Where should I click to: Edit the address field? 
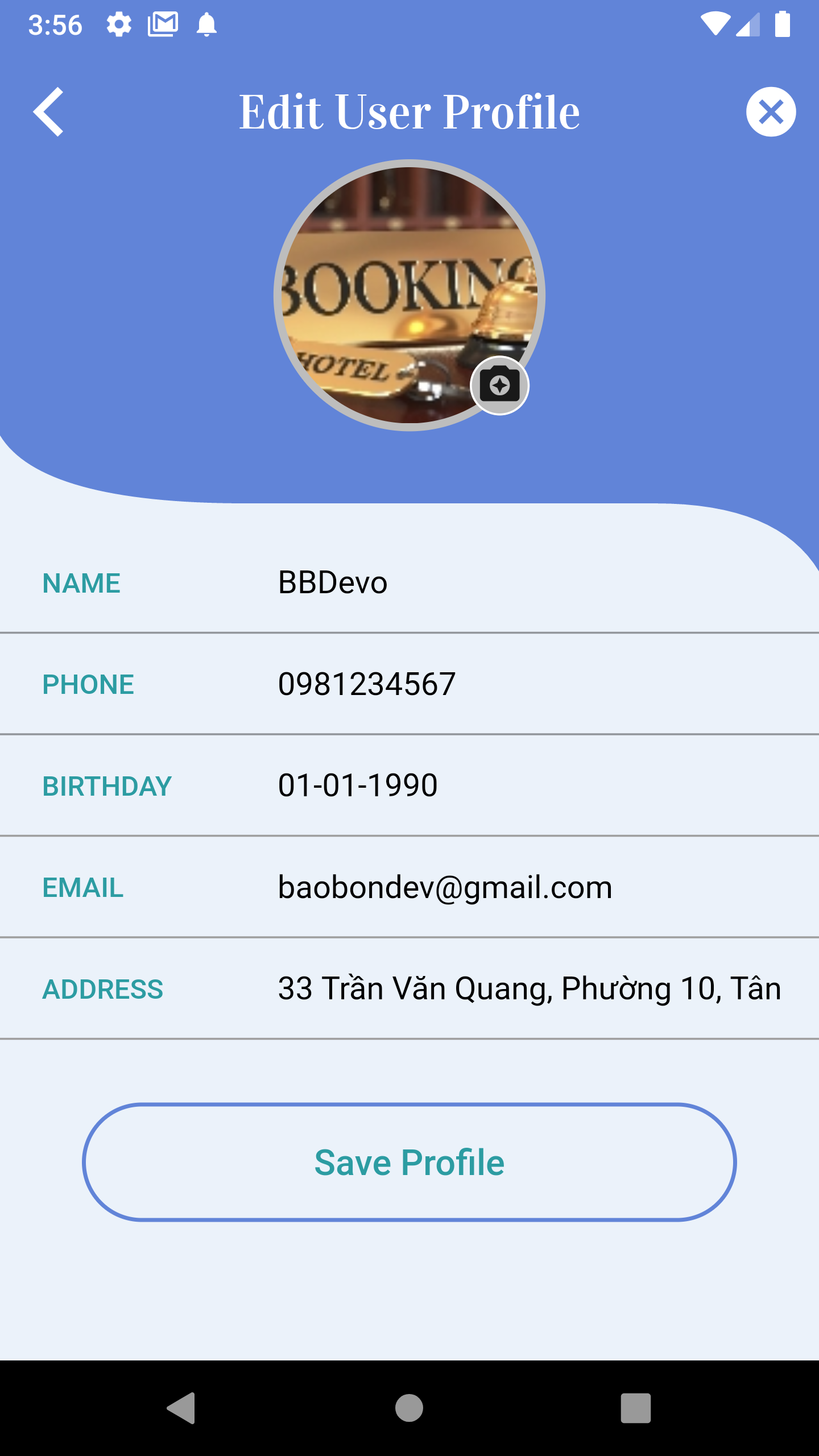529,988
